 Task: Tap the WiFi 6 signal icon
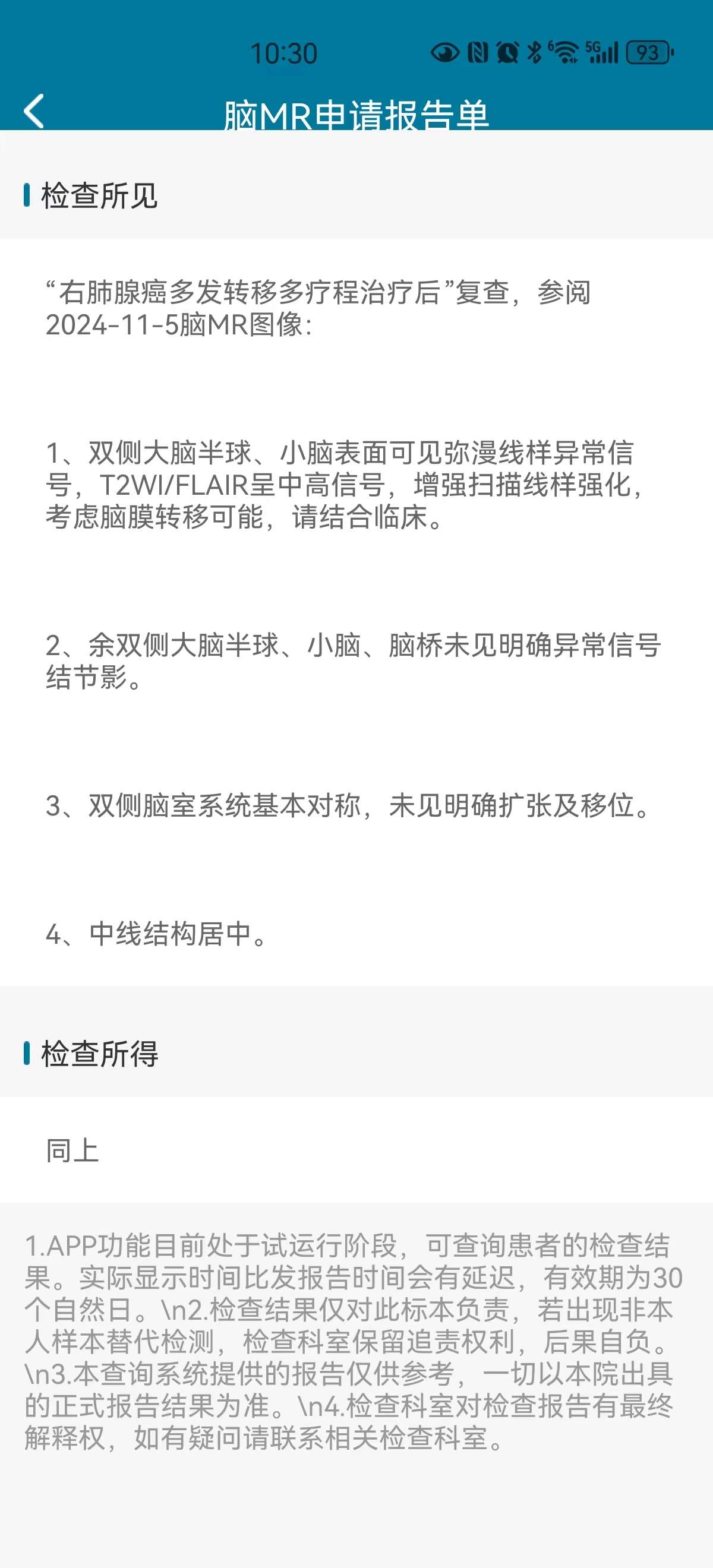coord(566,53)
